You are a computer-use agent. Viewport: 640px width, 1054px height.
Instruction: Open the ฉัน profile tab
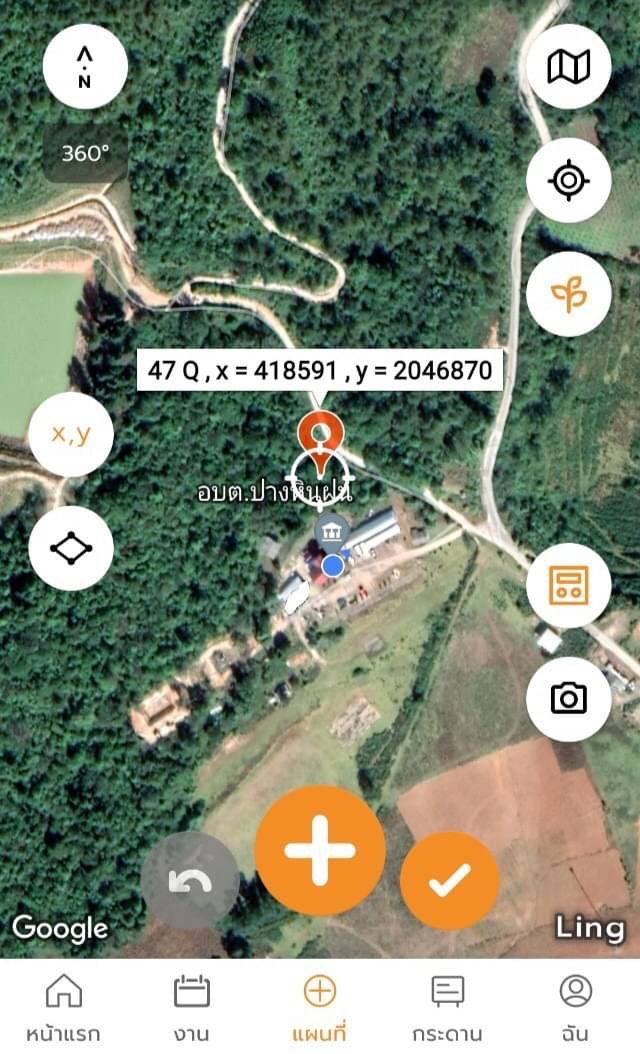tap(575, 1007)
